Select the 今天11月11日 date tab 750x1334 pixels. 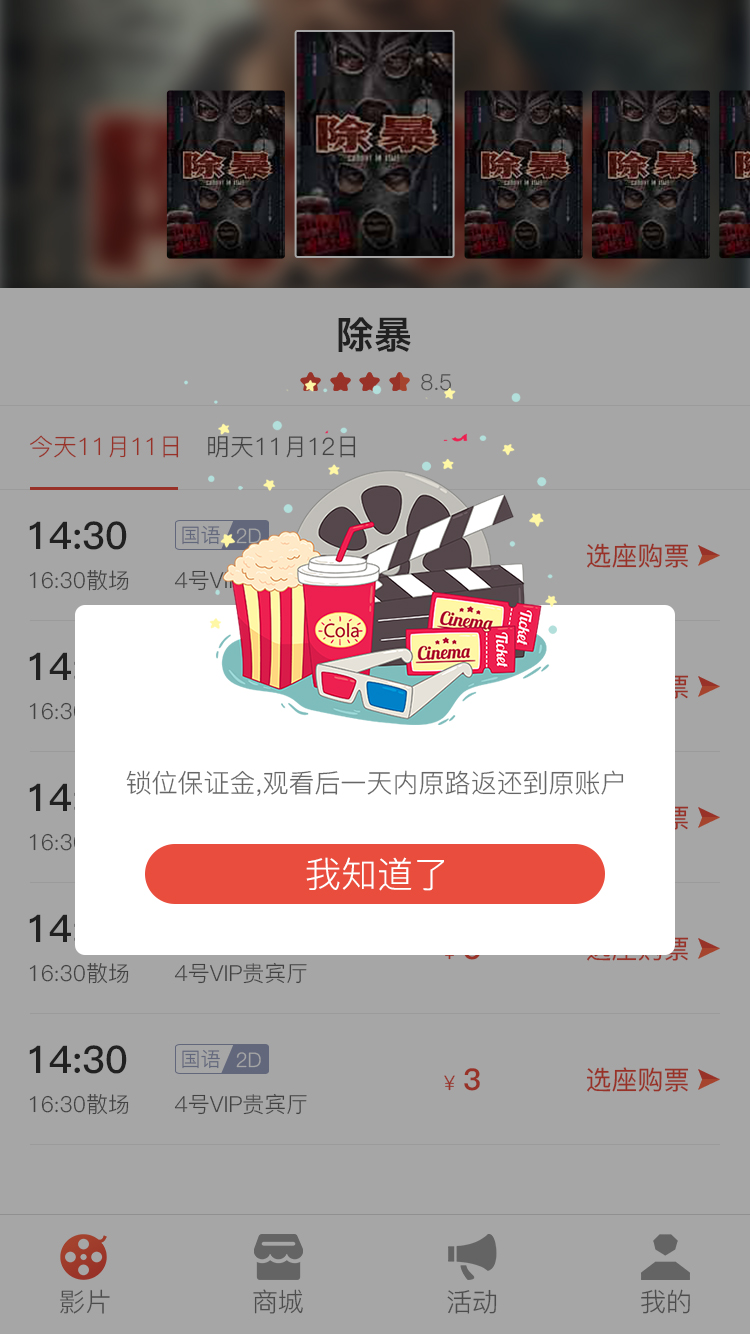(104, 447)
